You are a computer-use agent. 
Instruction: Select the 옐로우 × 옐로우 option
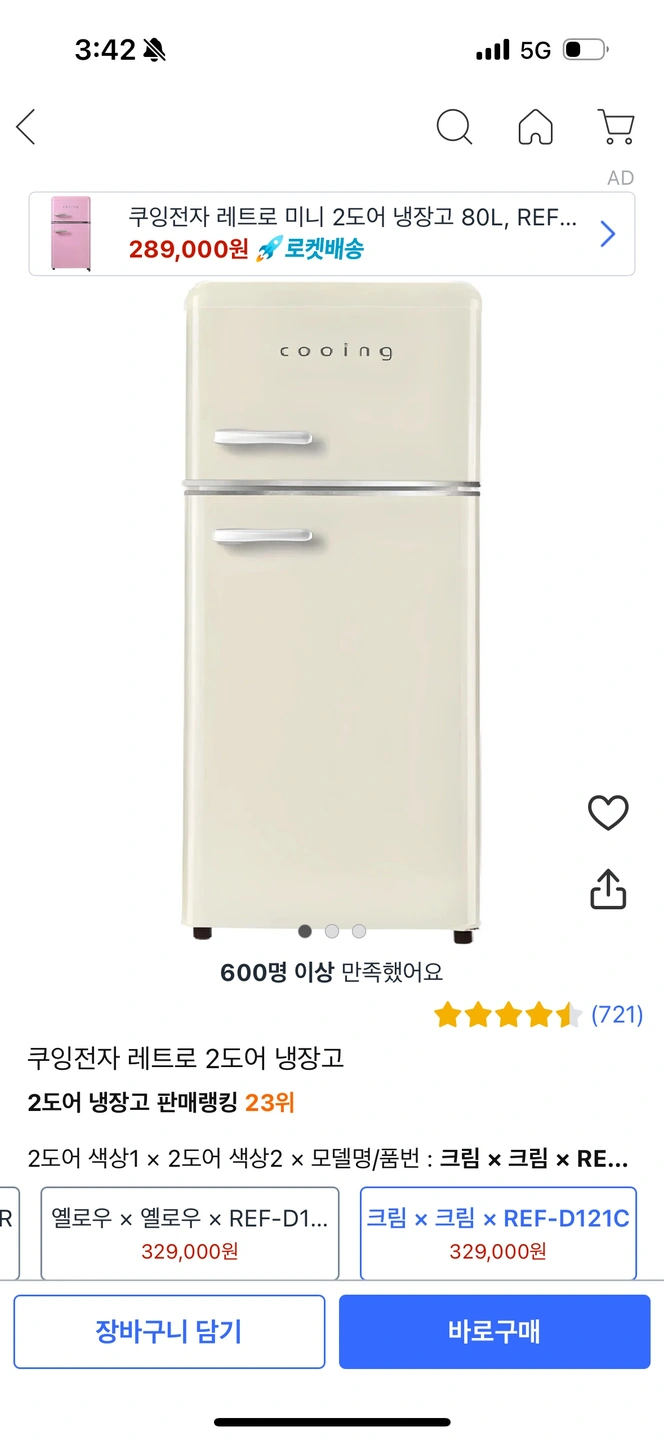(190, 1233)
